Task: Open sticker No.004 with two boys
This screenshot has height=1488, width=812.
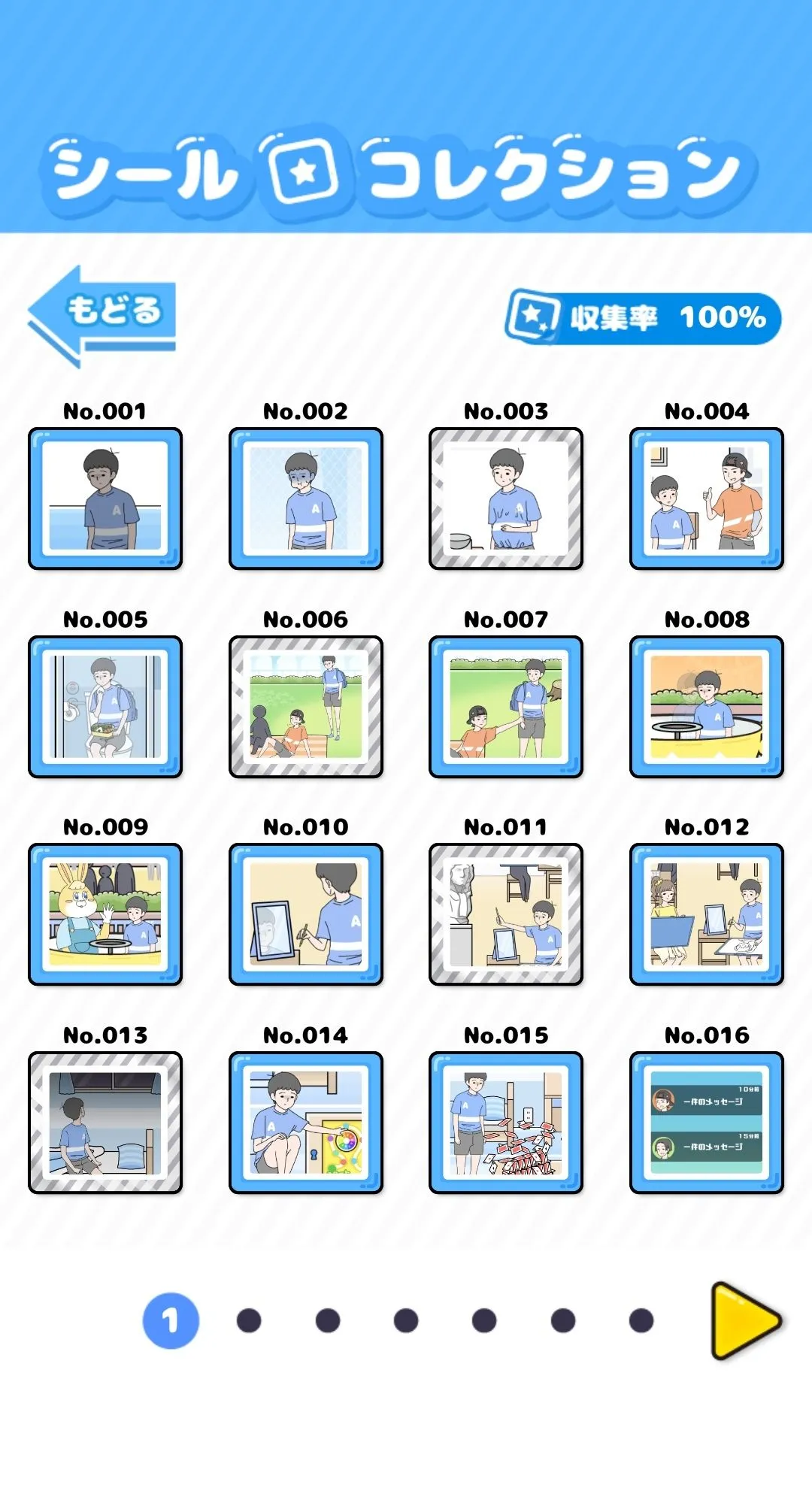Action: (707, 499)
